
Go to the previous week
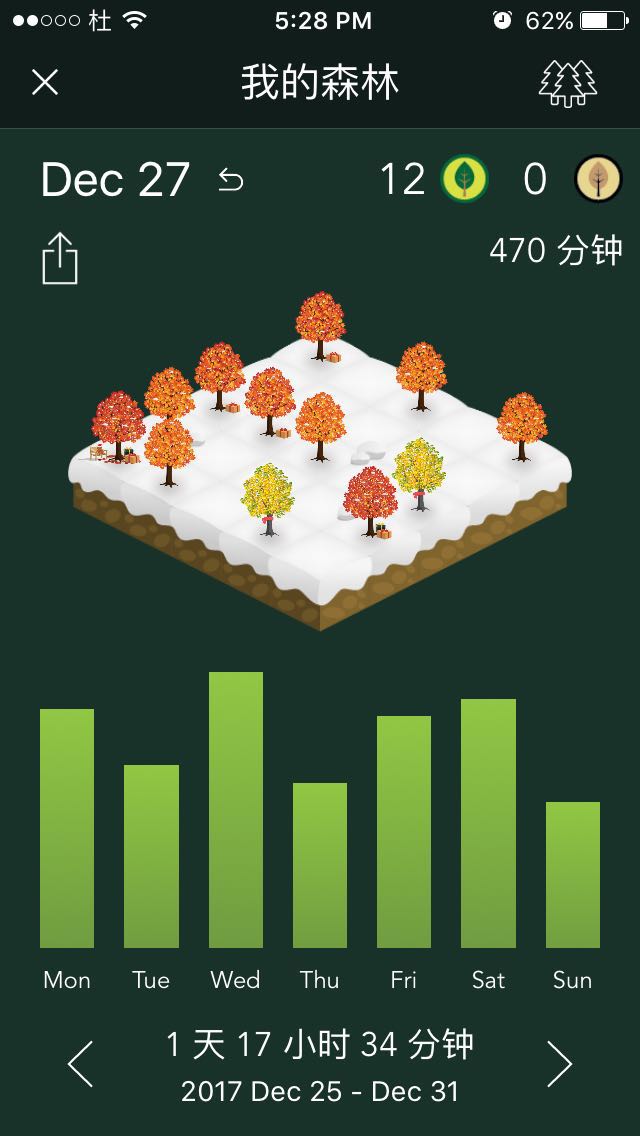tap(80, 1064)
